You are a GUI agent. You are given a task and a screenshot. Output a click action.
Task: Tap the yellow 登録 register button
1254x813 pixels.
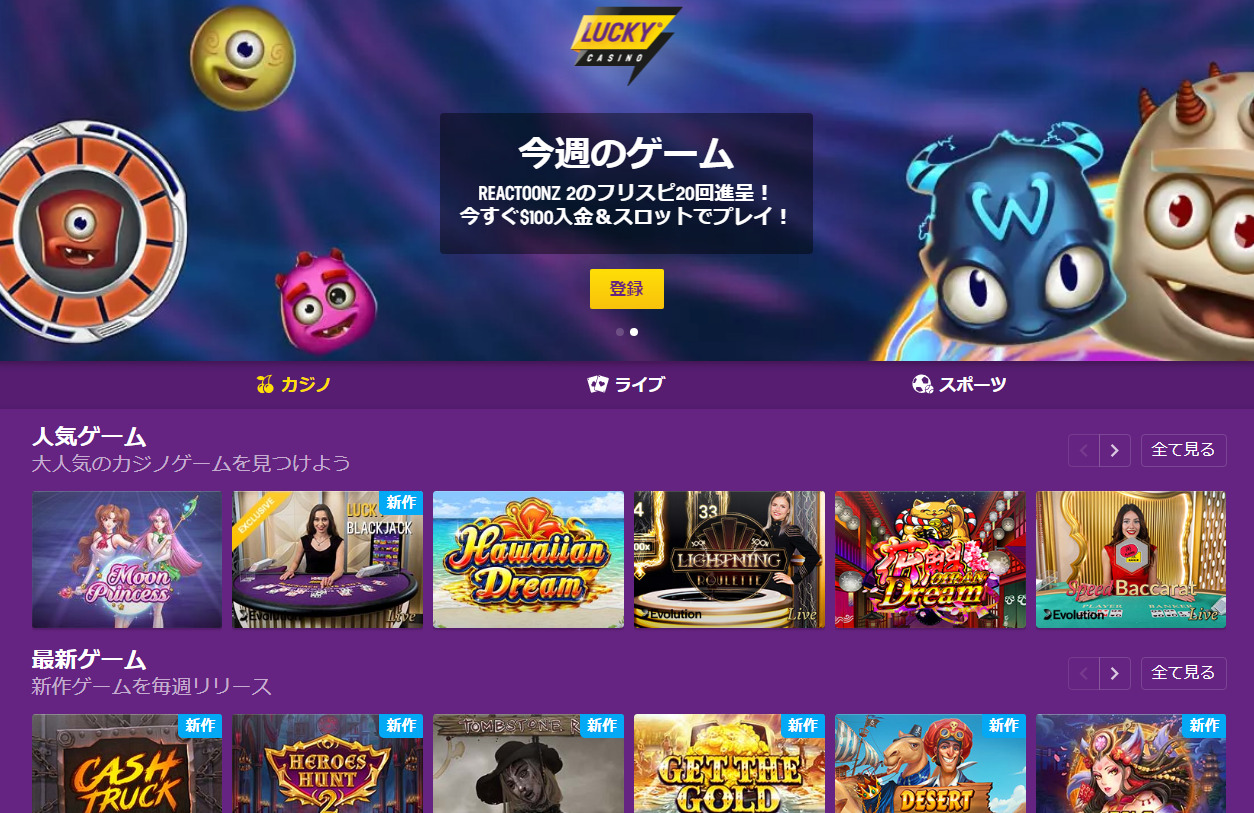626,289
